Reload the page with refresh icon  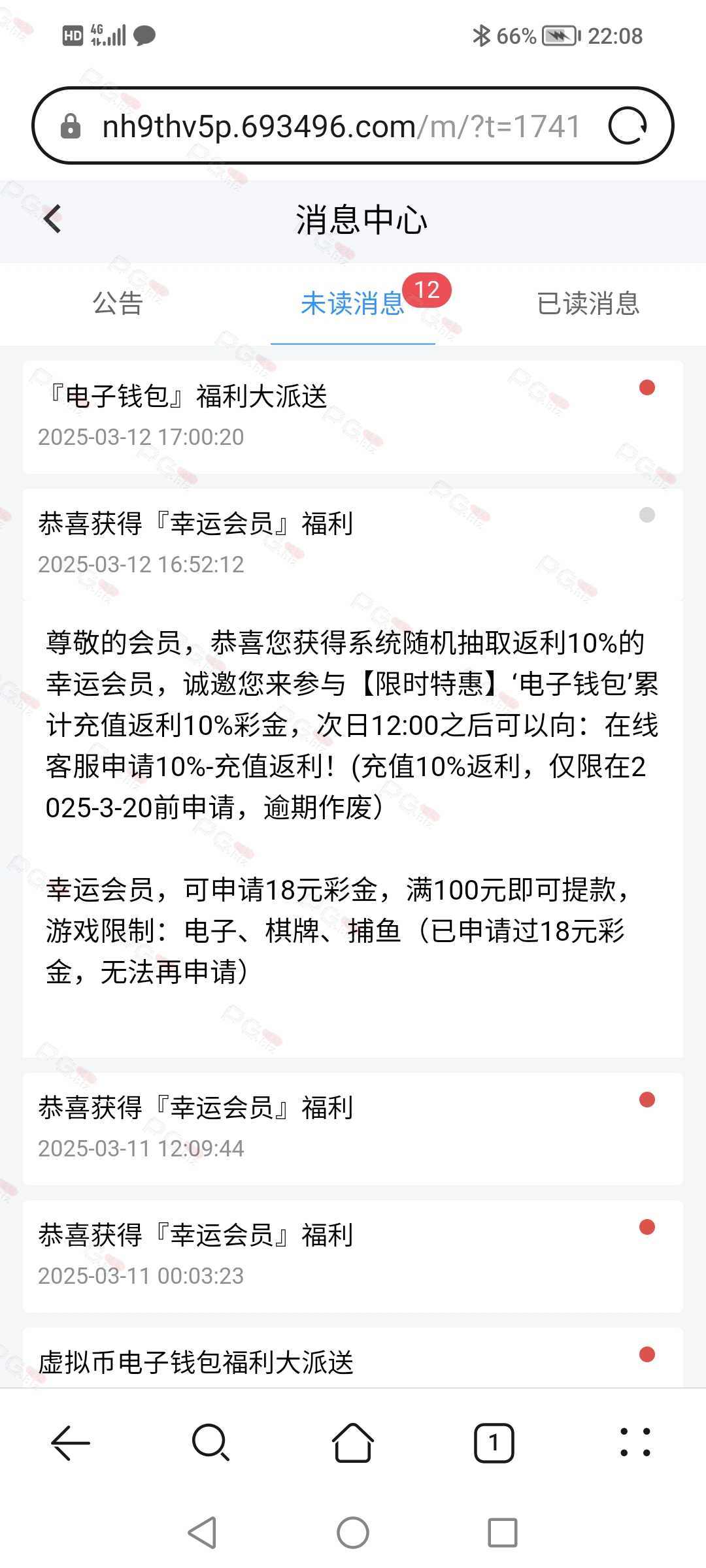[628, 125]
